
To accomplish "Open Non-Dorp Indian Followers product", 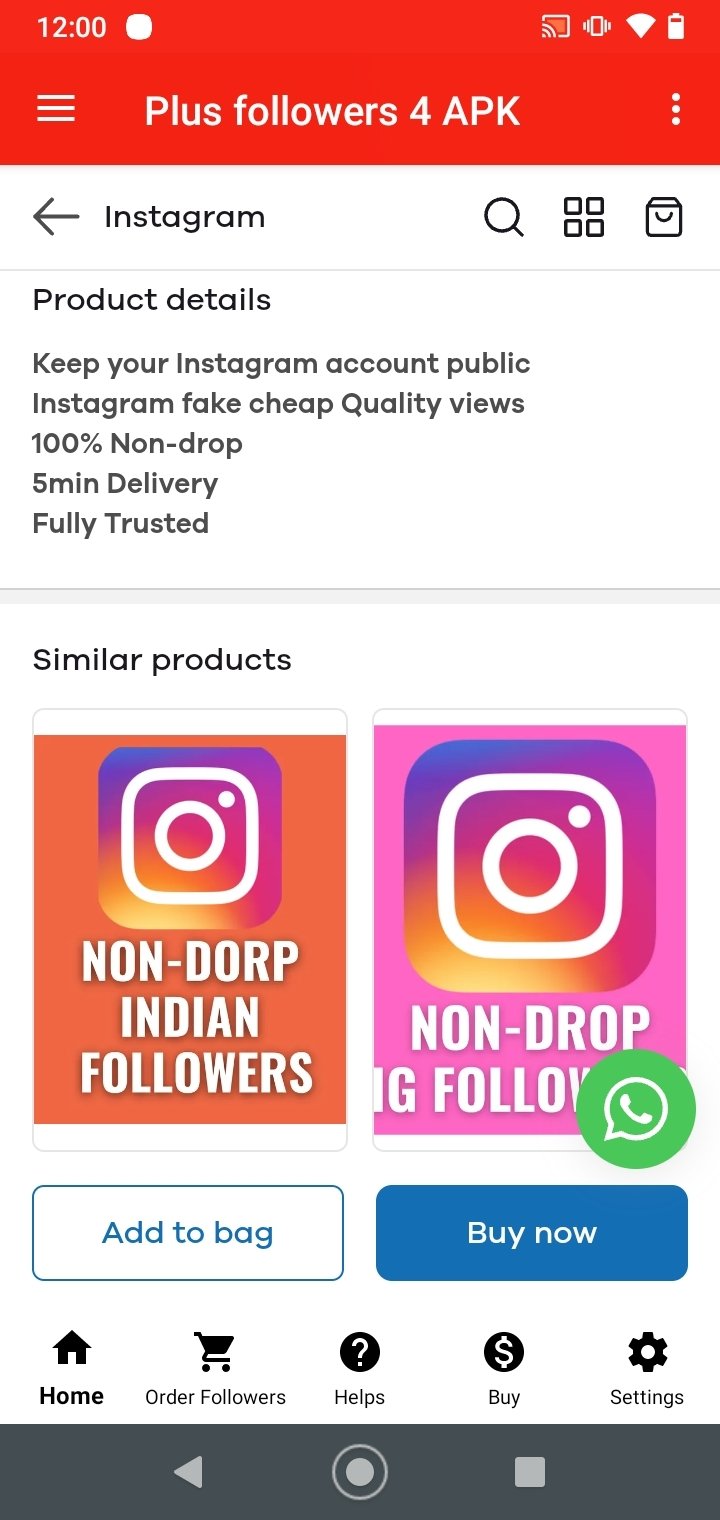I will point(190,930).
